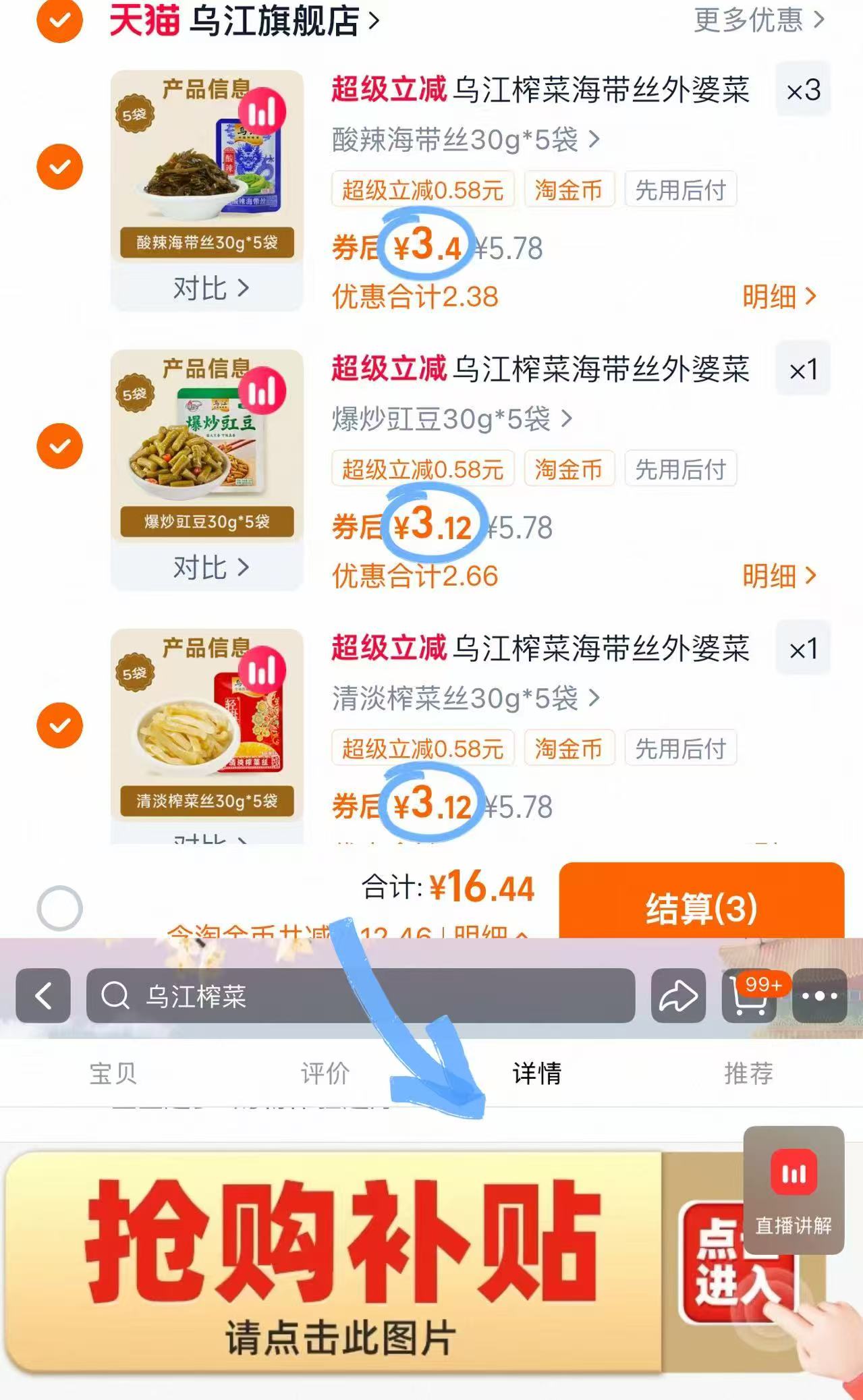Open the share icon in the top bar
Viewport: 863px width, 1400px height.
point(679,995)
